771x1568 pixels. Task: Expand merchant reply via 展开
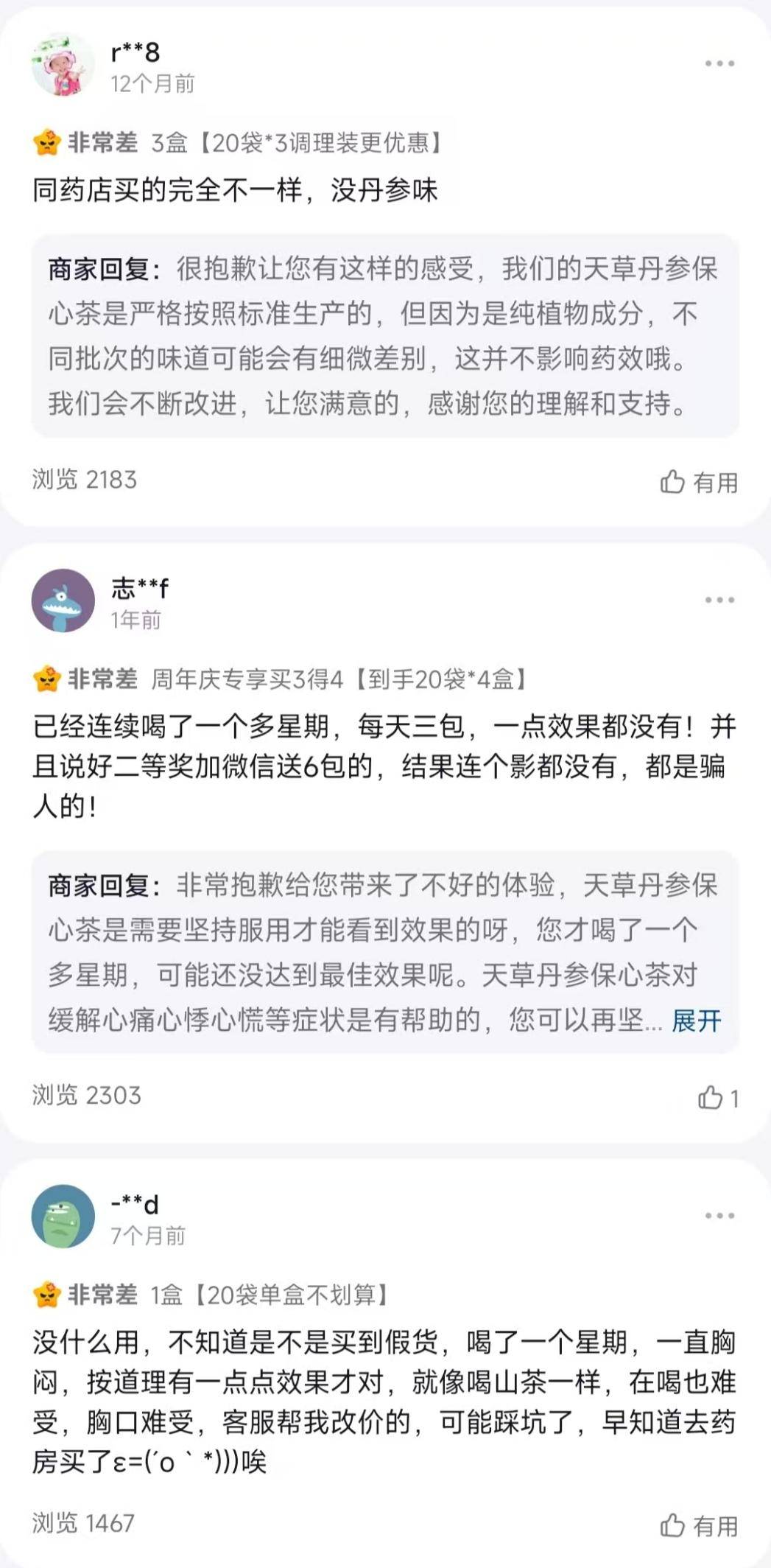(x=696, y=1021)
